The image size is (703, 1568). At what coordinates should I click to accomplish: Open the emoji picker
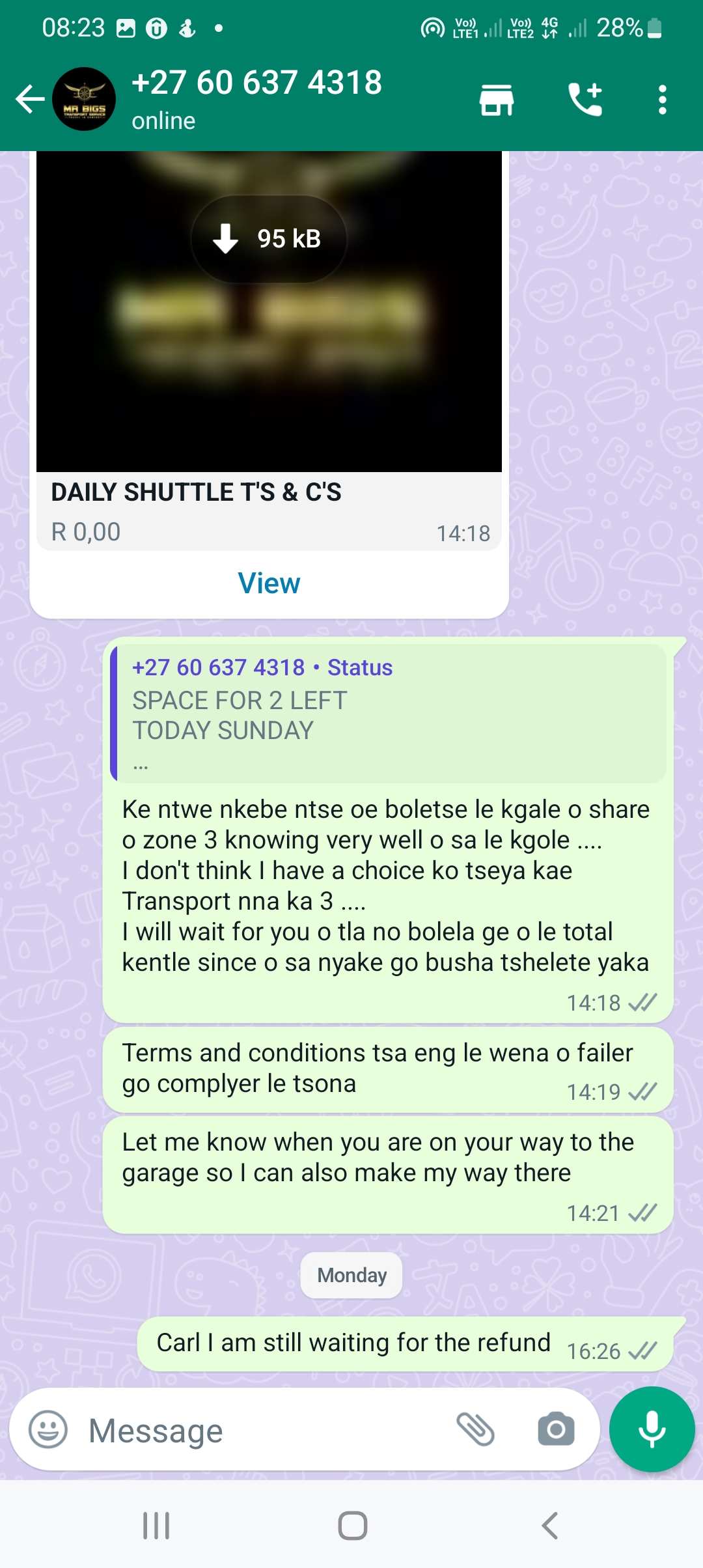48,1430
